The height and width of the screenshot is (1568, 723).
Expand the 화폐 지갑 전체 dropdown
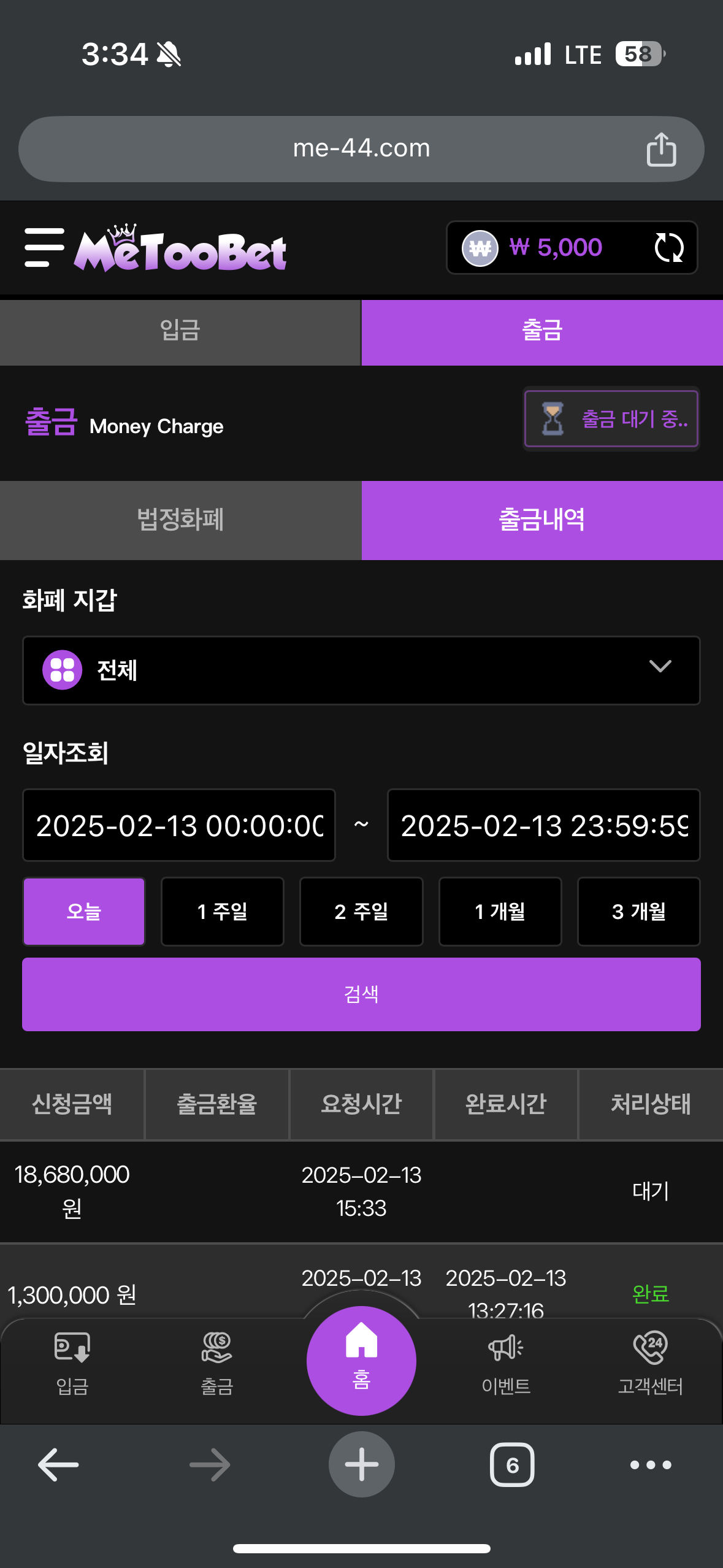361,670
